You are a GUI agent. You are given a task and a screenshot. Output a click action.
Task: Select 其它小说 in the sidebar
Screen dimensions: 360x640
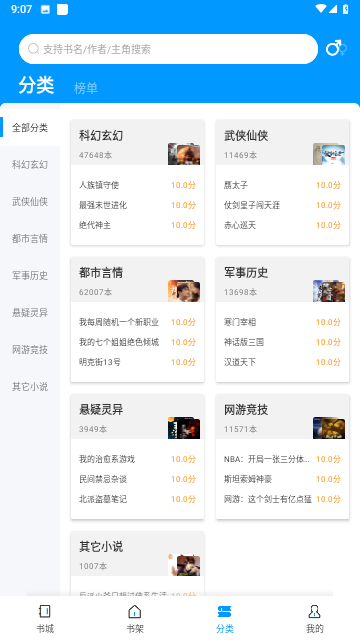pos(30,386)
